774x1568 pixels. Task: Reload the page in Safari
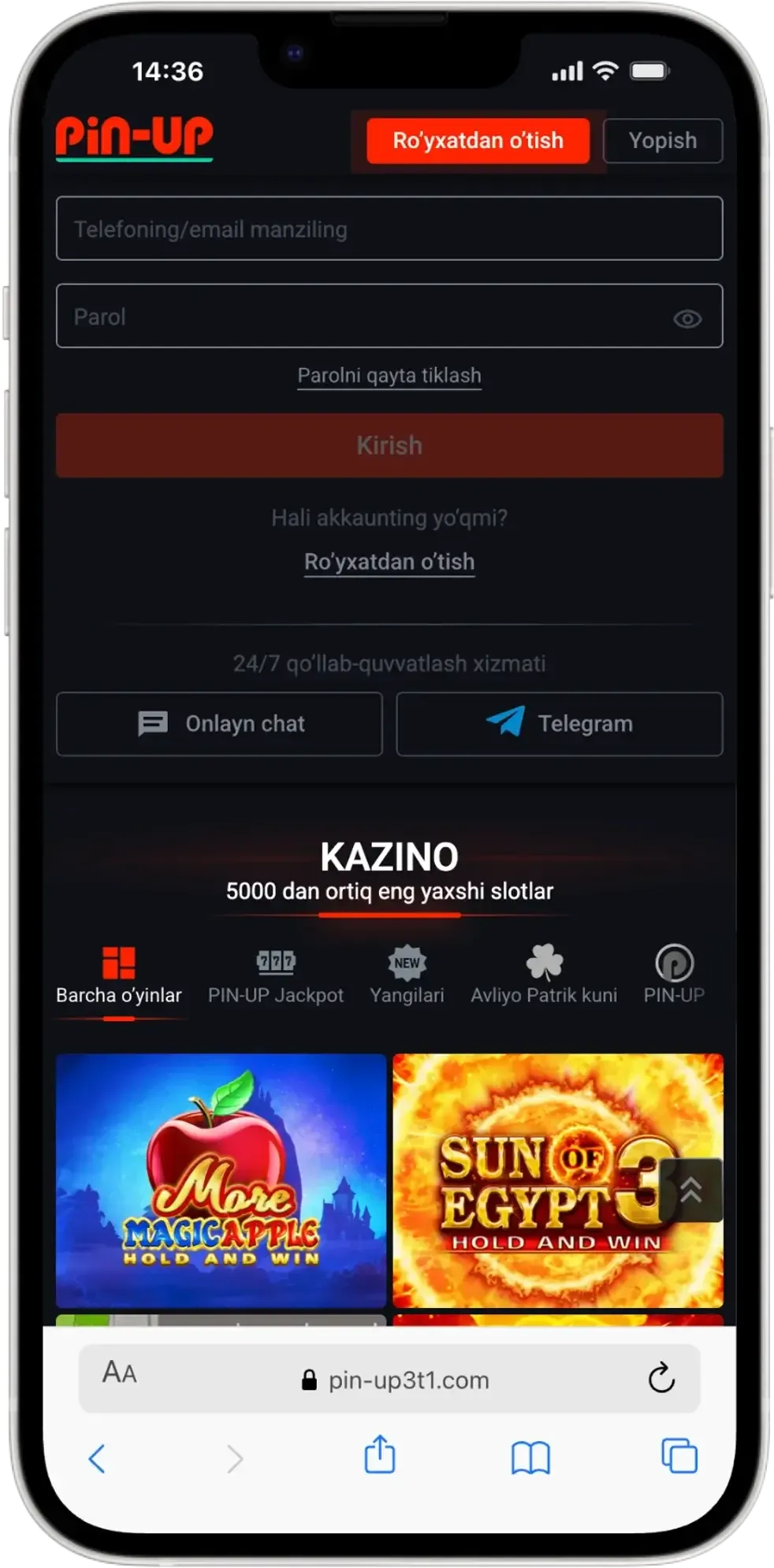click(661, 1378)
